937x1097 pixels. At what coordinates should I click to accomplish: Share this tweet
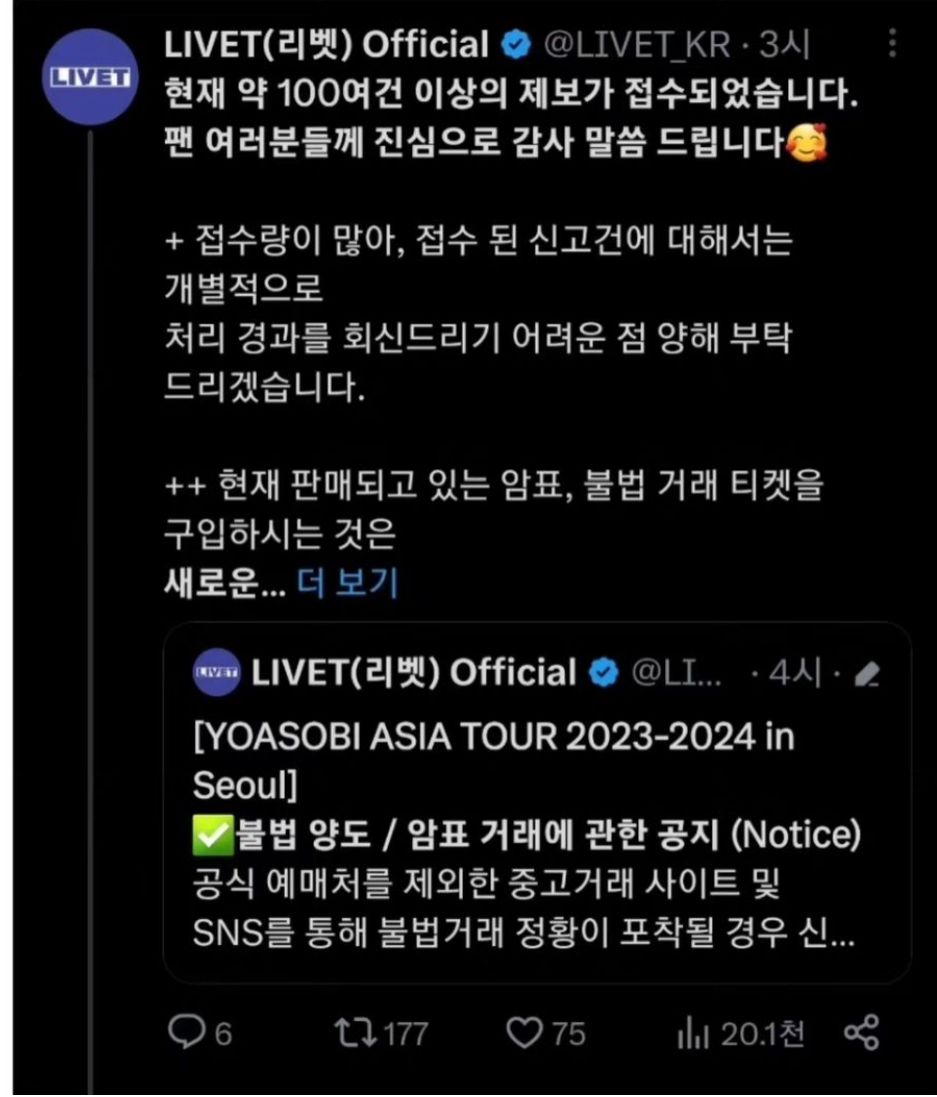[861, 1033]
